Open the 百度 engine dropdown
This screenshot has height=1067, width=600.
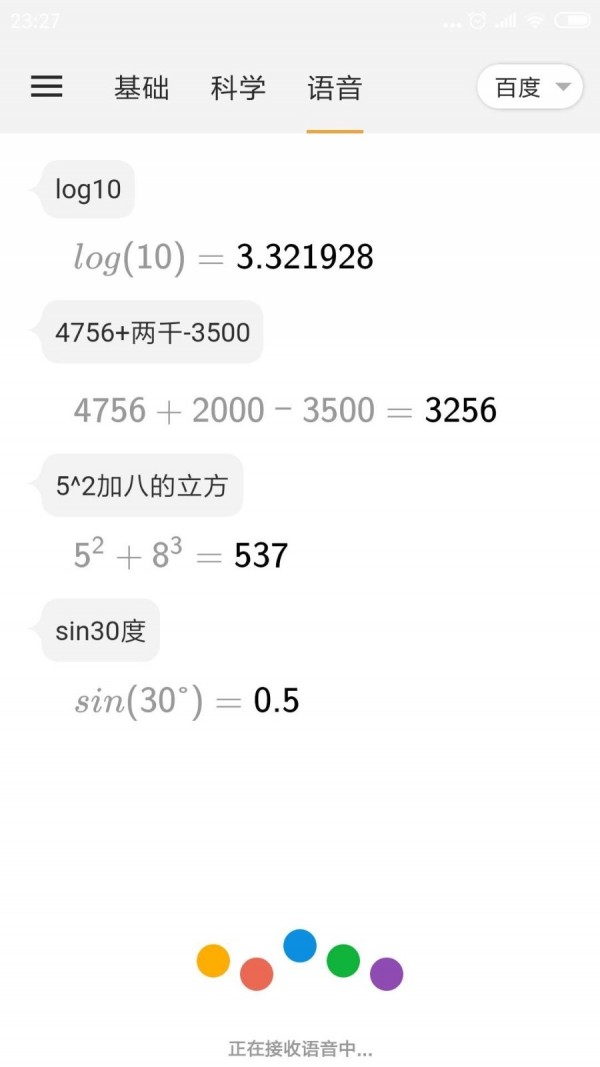coord(530,86)
